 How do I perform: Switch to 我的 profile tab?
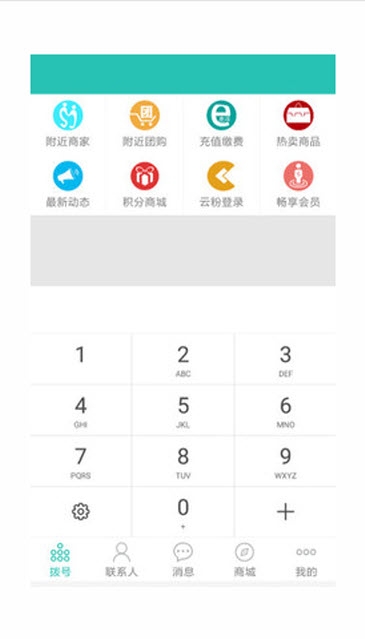306,560
